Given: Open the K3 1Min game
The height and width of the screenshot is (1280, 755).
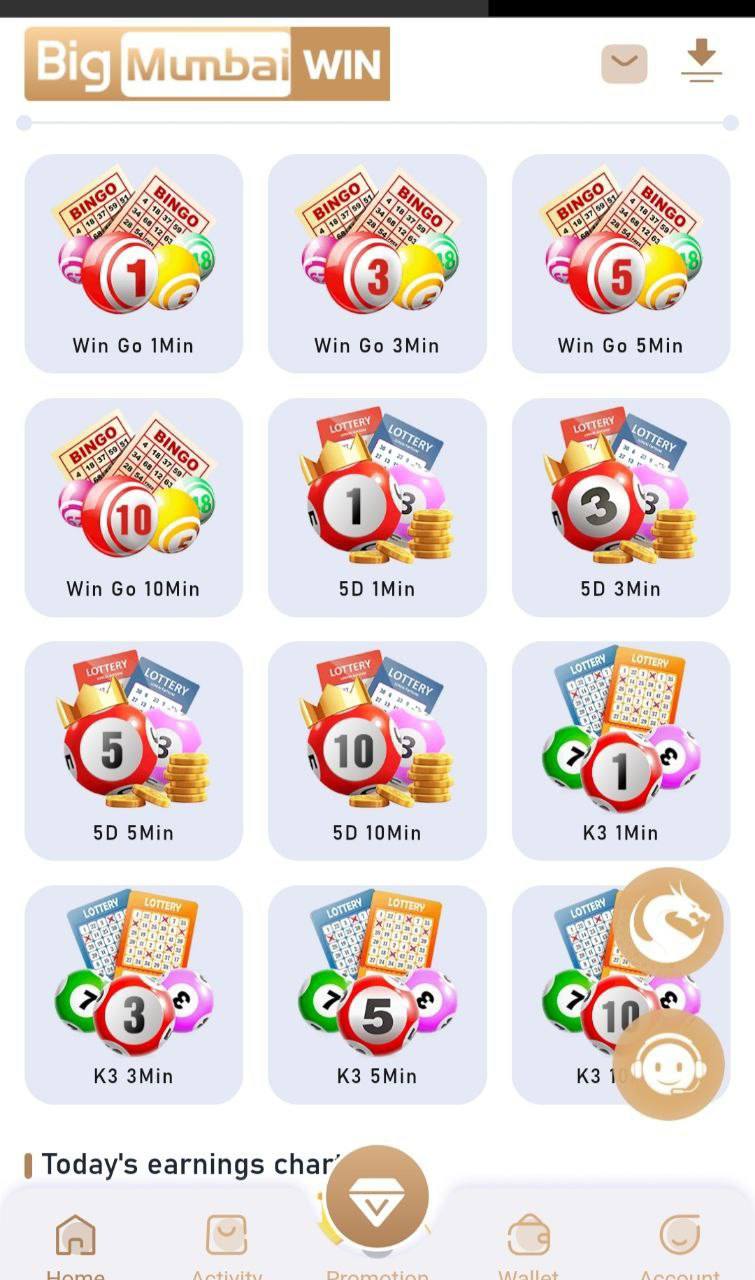Looking at the screenshot, I should pos(621,751).
